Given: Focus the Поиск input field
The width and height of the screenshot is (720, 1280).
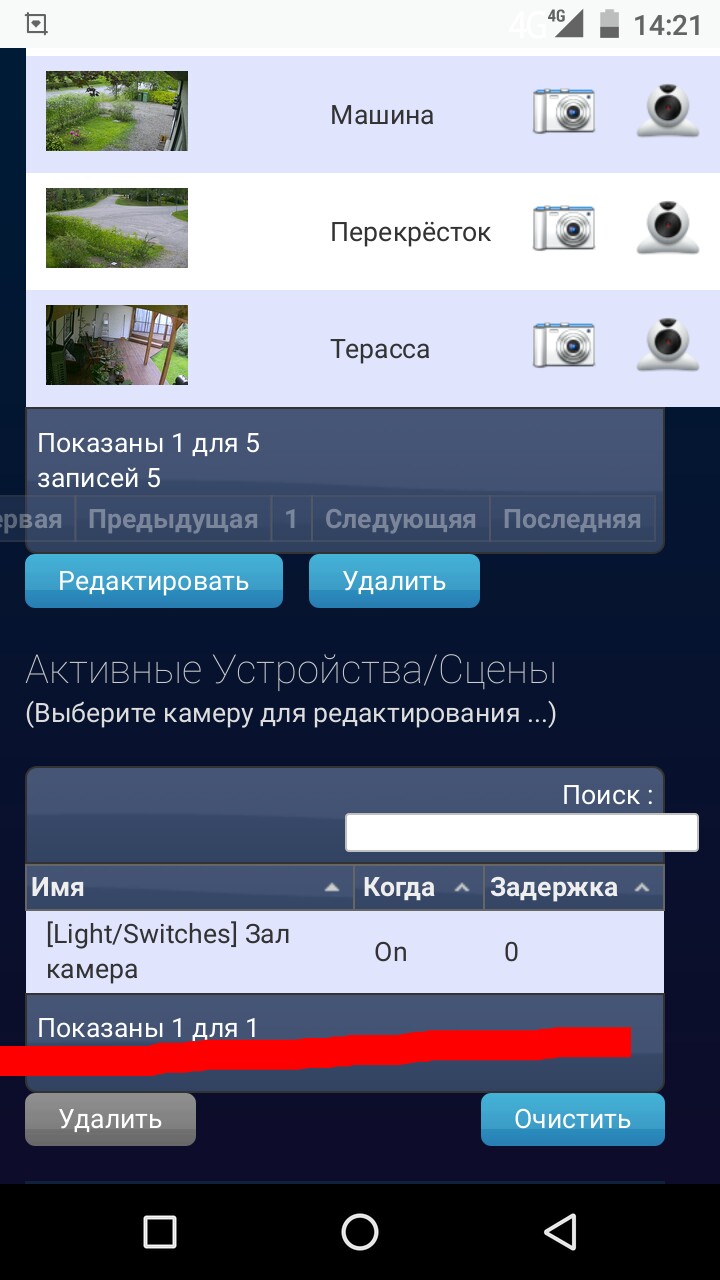Looking at the screenshot, I should tap(521, 832).
